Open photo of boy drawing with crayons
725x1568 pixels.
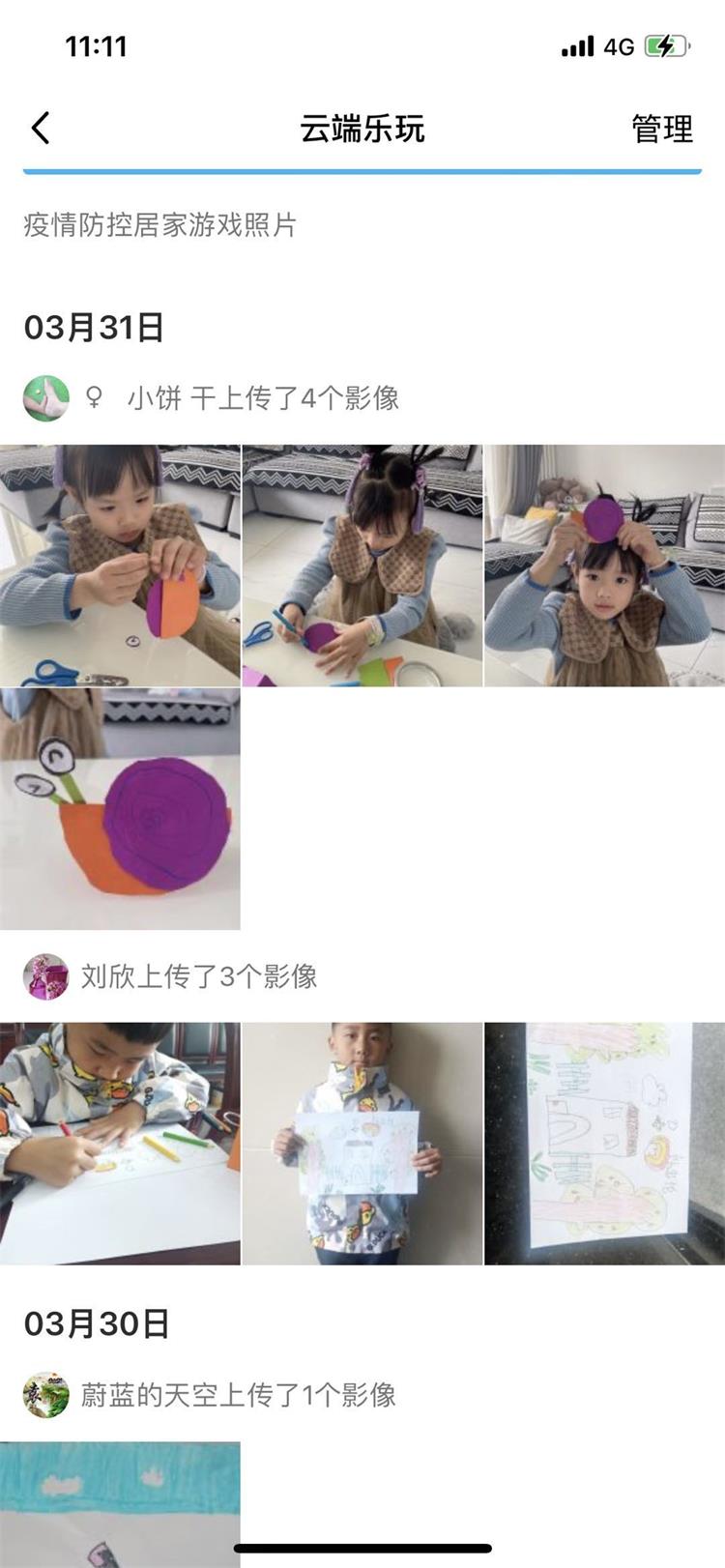120,1144
